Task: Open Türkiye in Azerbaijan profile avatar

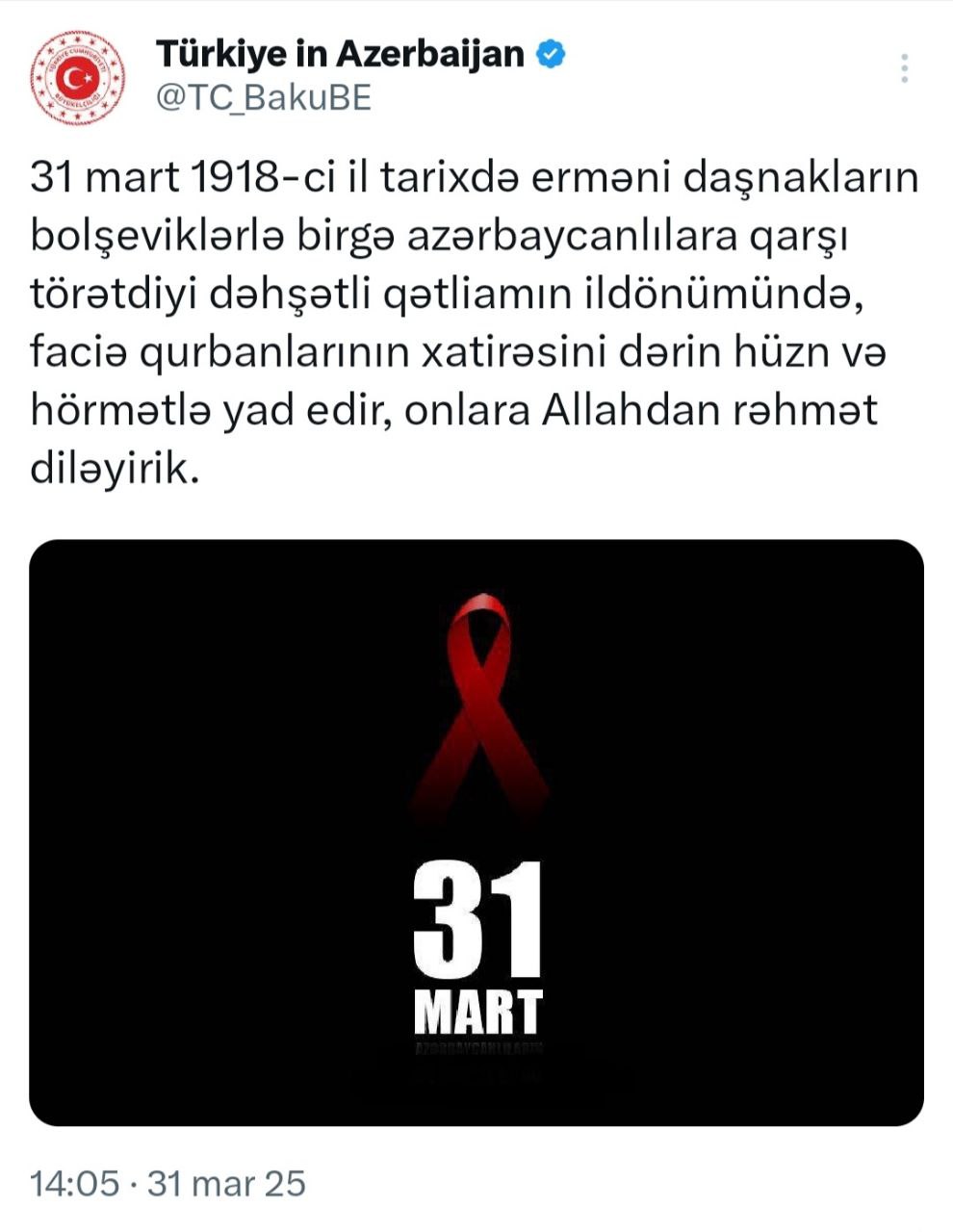Action: tap(79, 77)
